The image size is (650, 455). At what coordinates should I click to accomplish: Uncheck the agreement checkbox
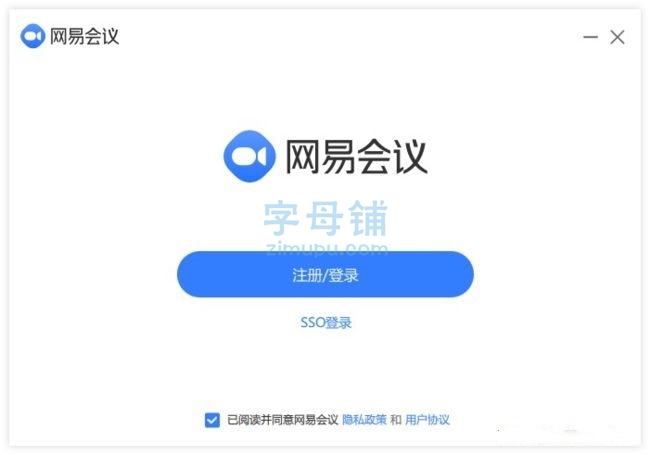pyautogui.click(x=212, y=420)
